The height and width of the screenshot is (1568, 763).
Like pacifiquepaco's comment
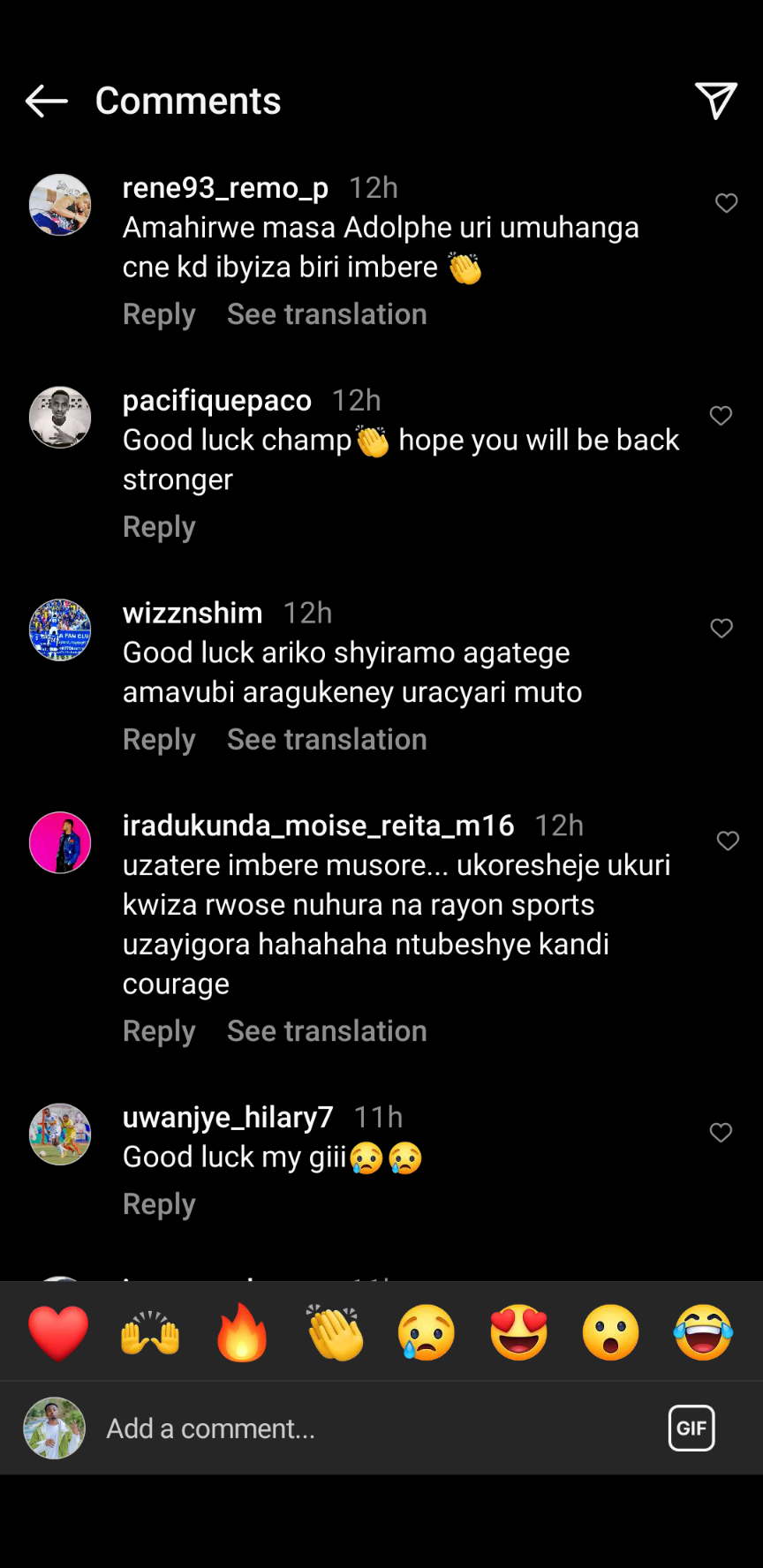[x=721, y=416]
